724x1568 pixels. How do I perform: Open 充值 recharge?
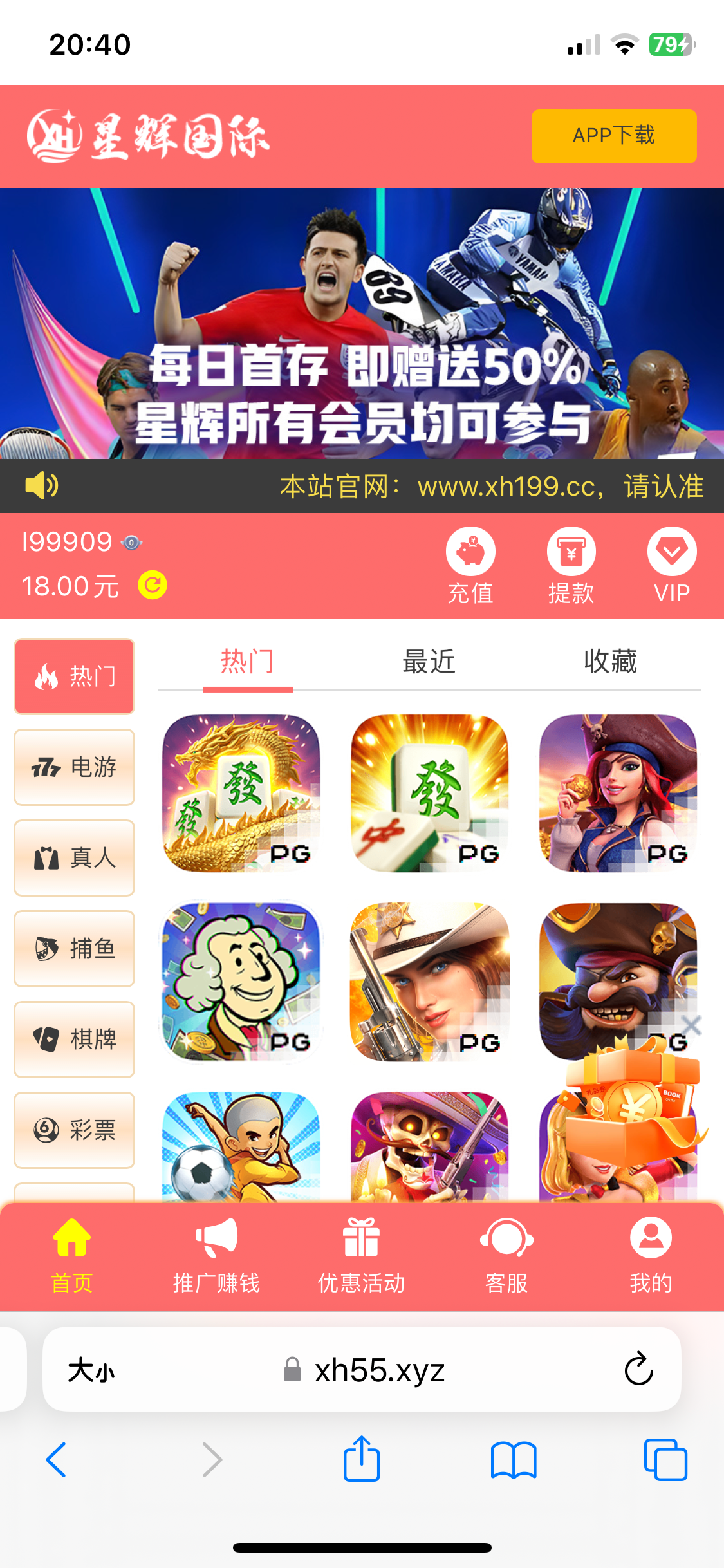(470, 565)
